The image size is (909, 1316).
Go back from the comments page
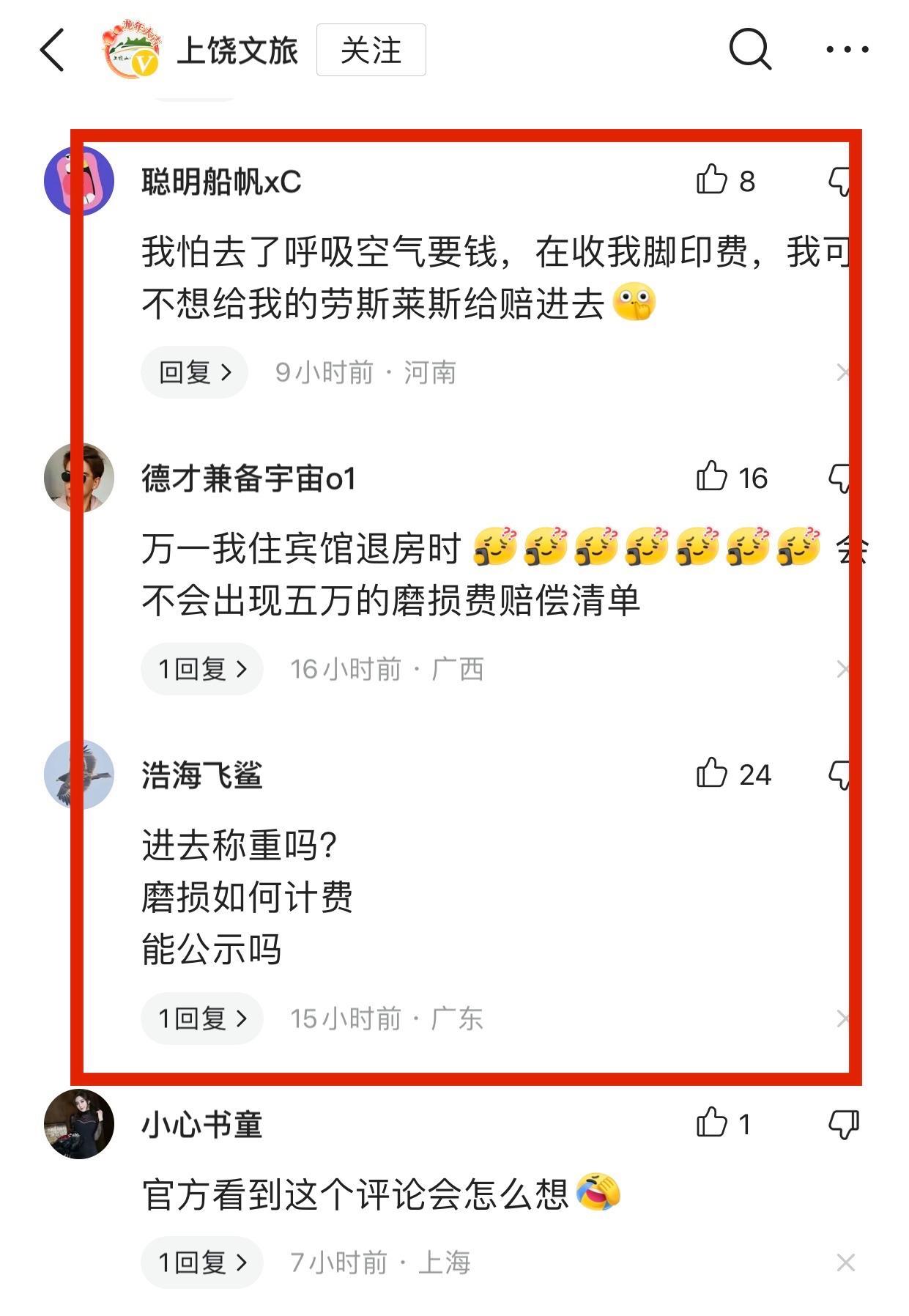point(53,51)
